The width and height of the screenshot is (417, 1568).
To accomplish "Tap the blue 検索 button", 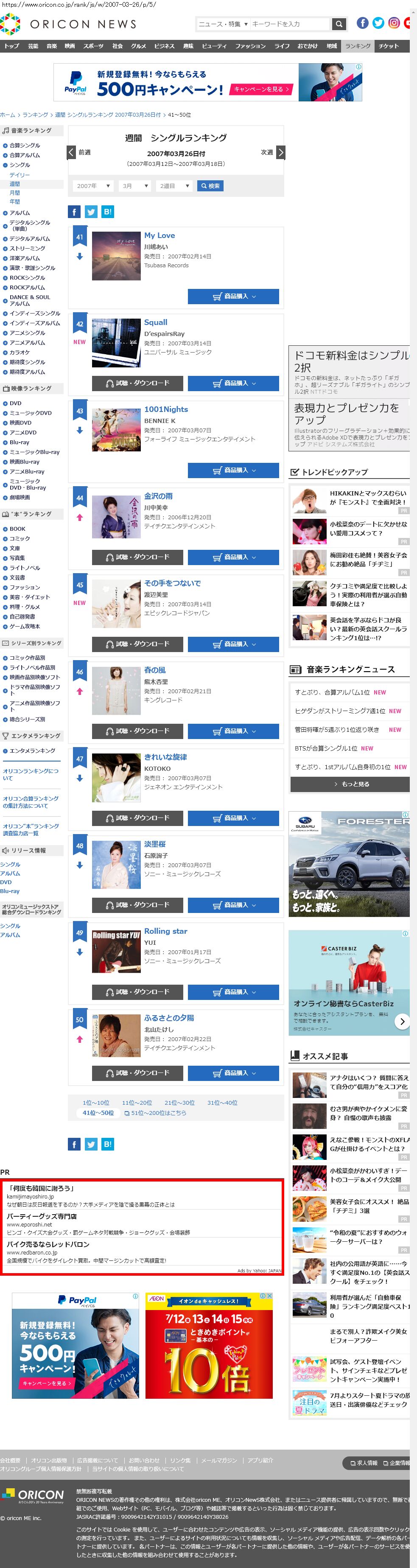I will tap(210, 186).
